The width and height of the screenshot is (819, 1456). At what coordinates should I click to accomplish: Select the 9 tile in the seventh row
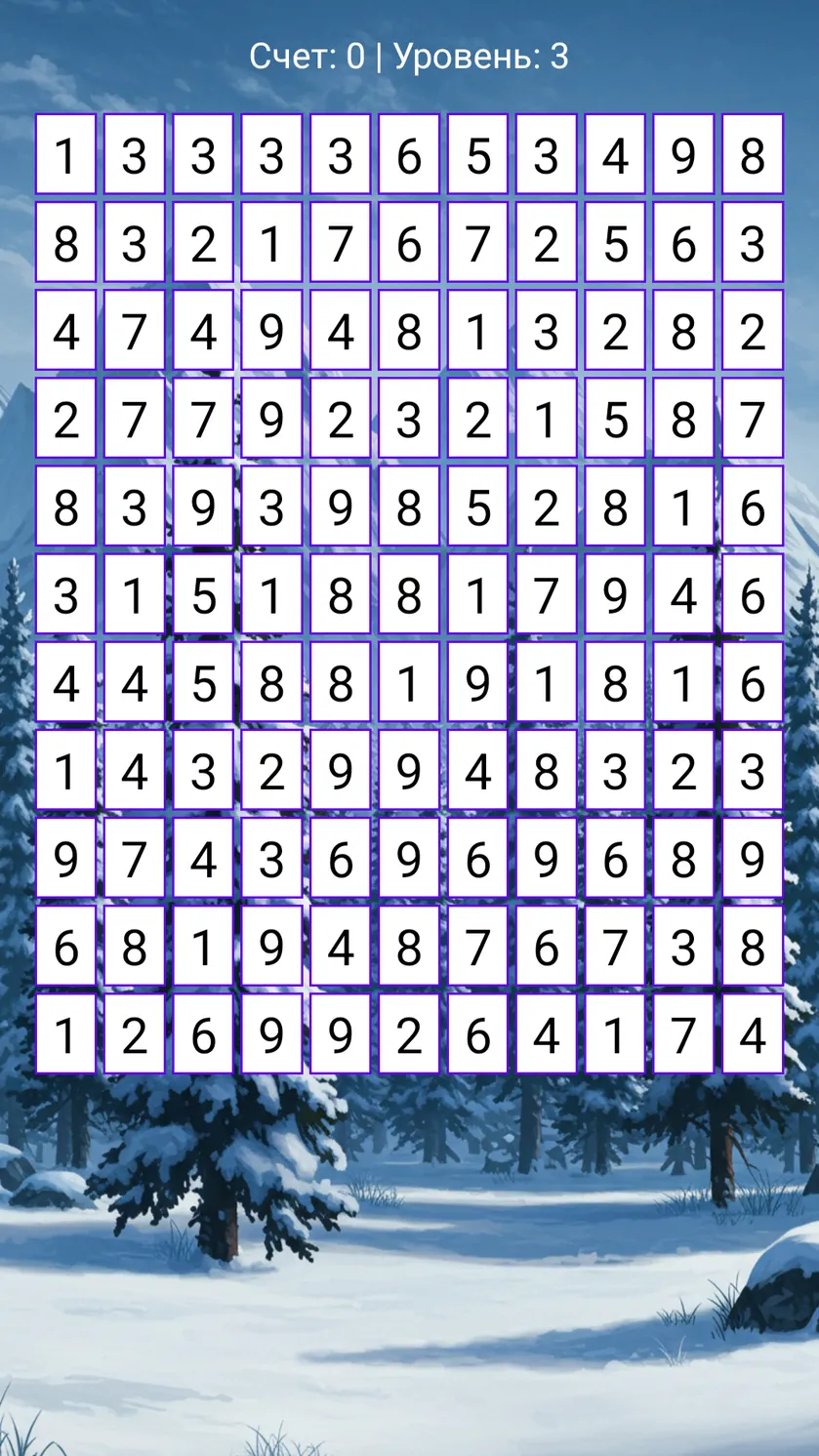(477, 681)
